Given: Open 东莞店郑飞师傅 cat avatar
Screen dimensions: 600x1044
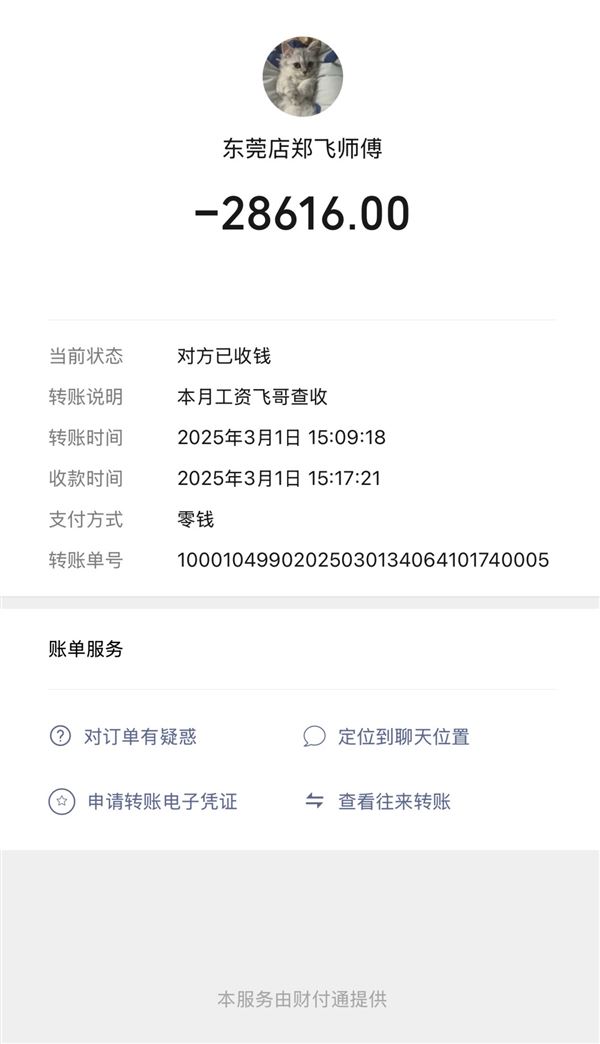Looking at the screenshot, I should click(x=302, y=77).
